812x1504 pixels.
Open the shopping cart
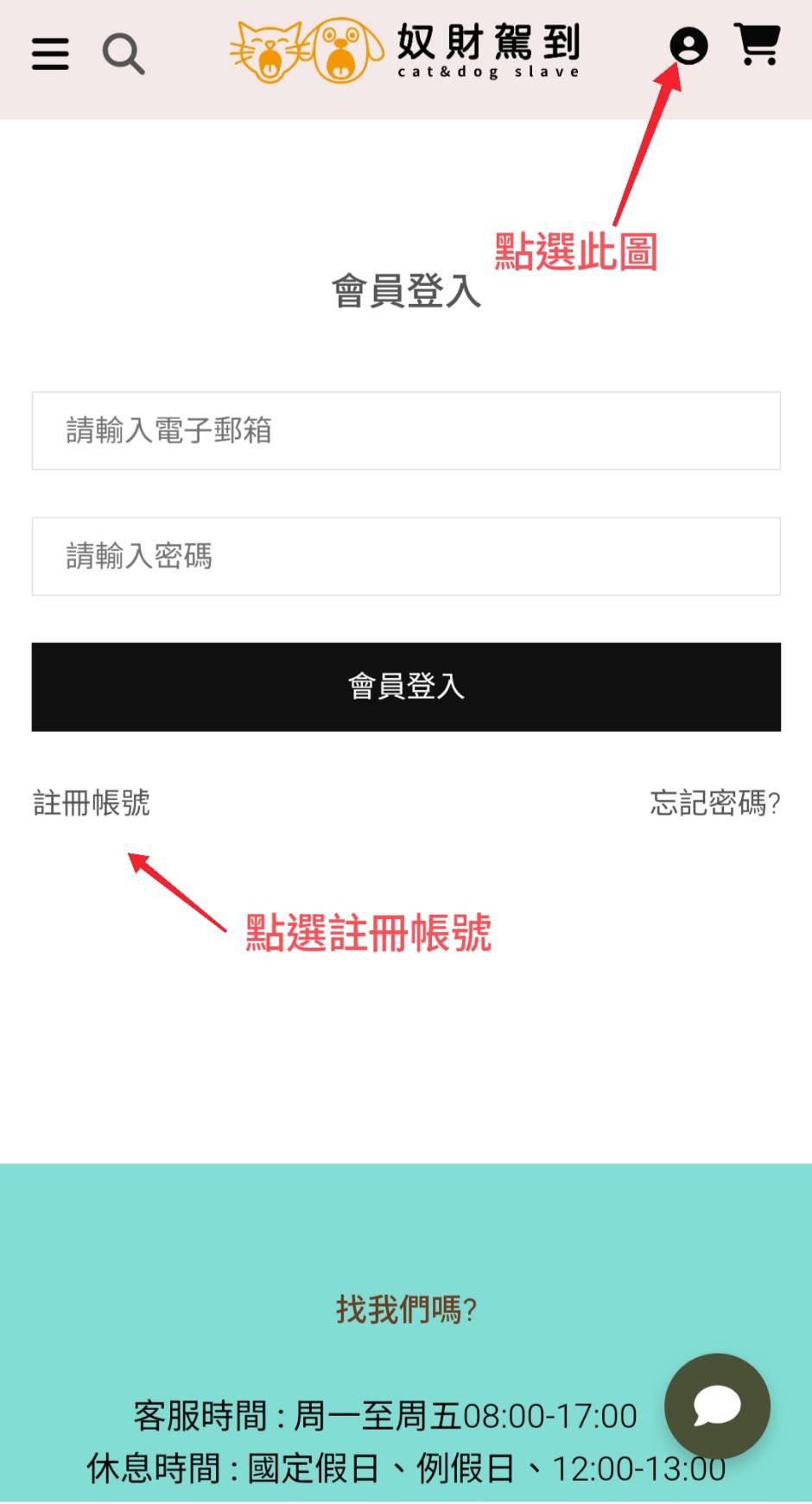pyautogui.click(x=758, y=44)
